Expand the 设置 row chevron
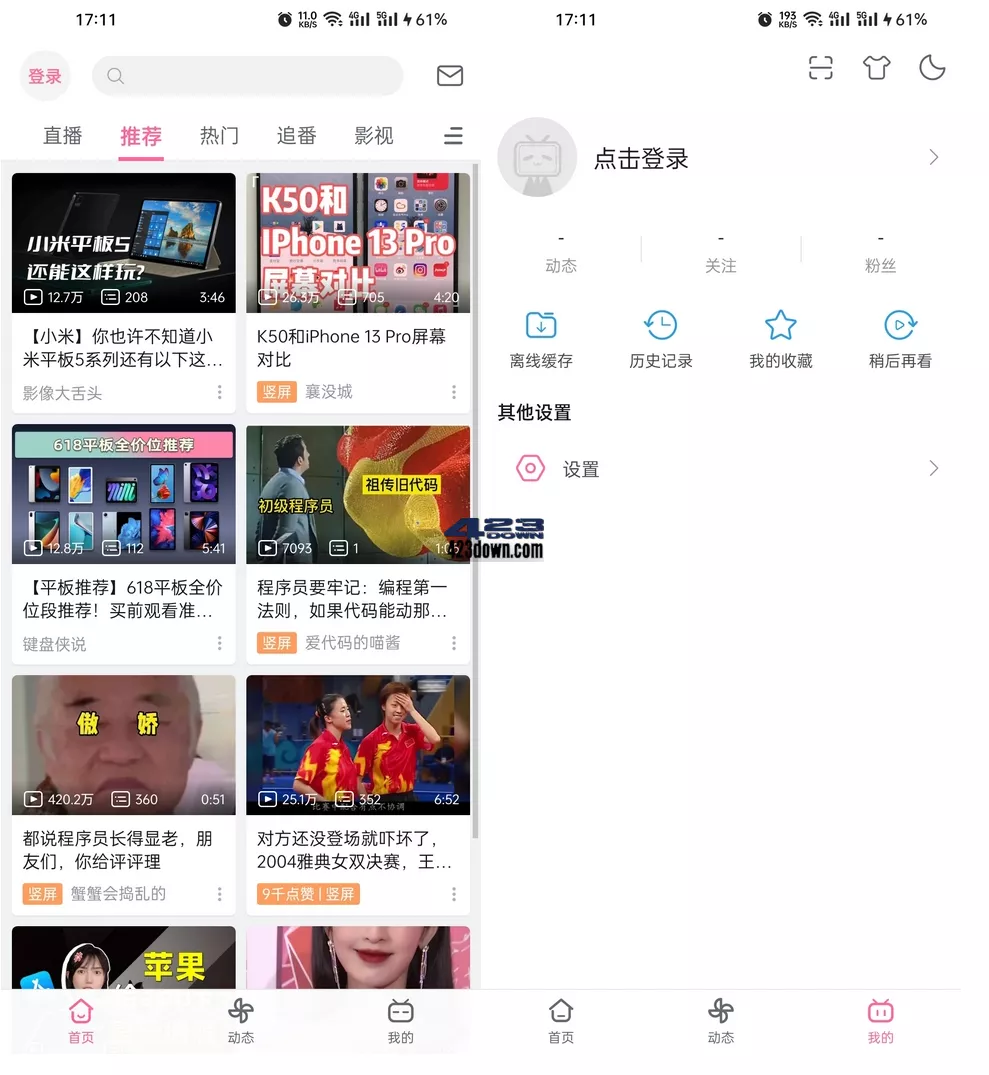The height and width of the screenshot is (1075, 989). click(x=933, y=468)
